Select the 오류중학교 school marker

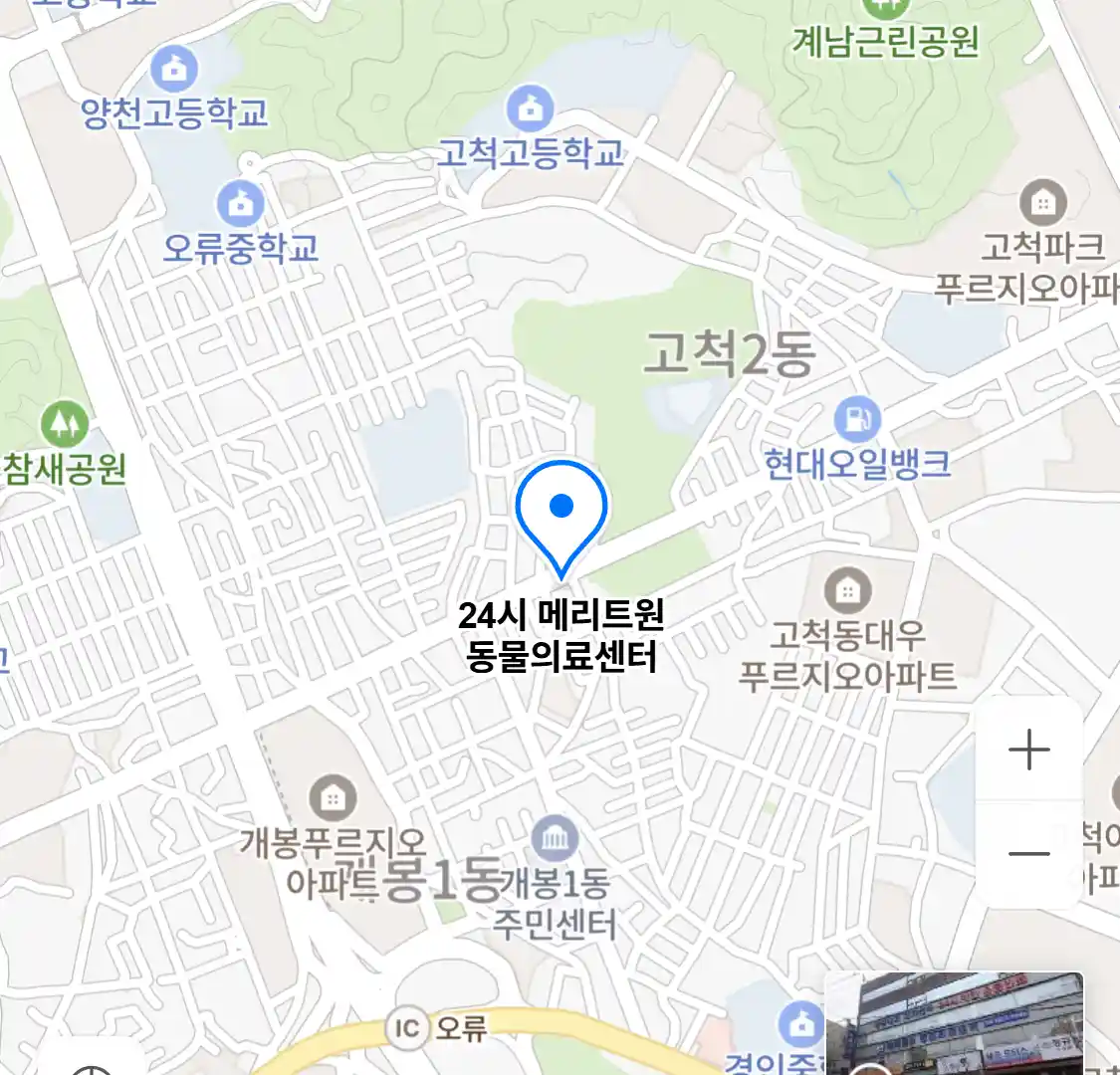pos(240,204)
